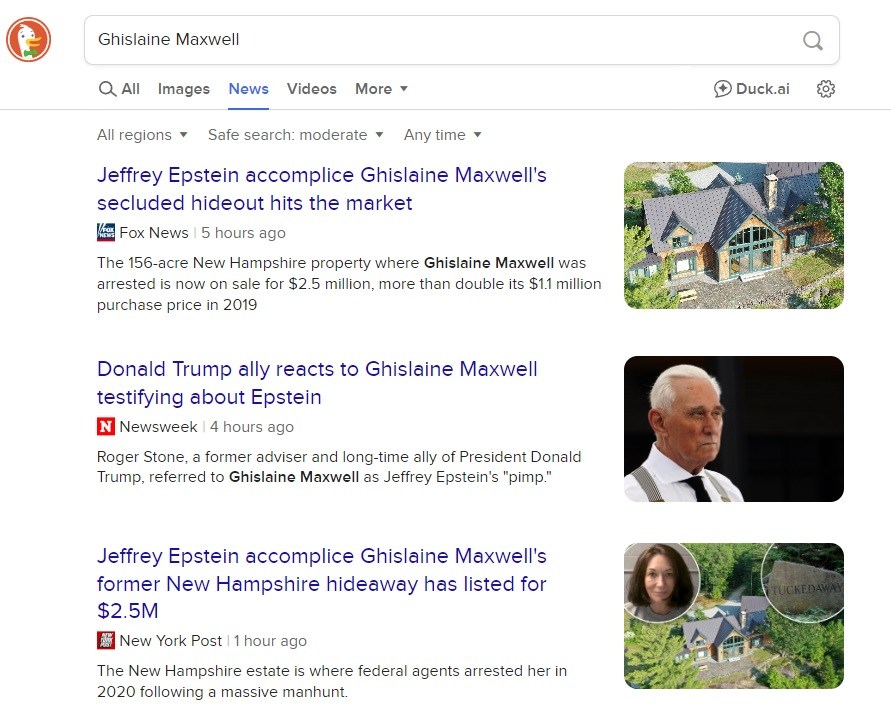This screenshot has height=712, width=891.
Task: Open the settings gear
Action: point(826,89)
